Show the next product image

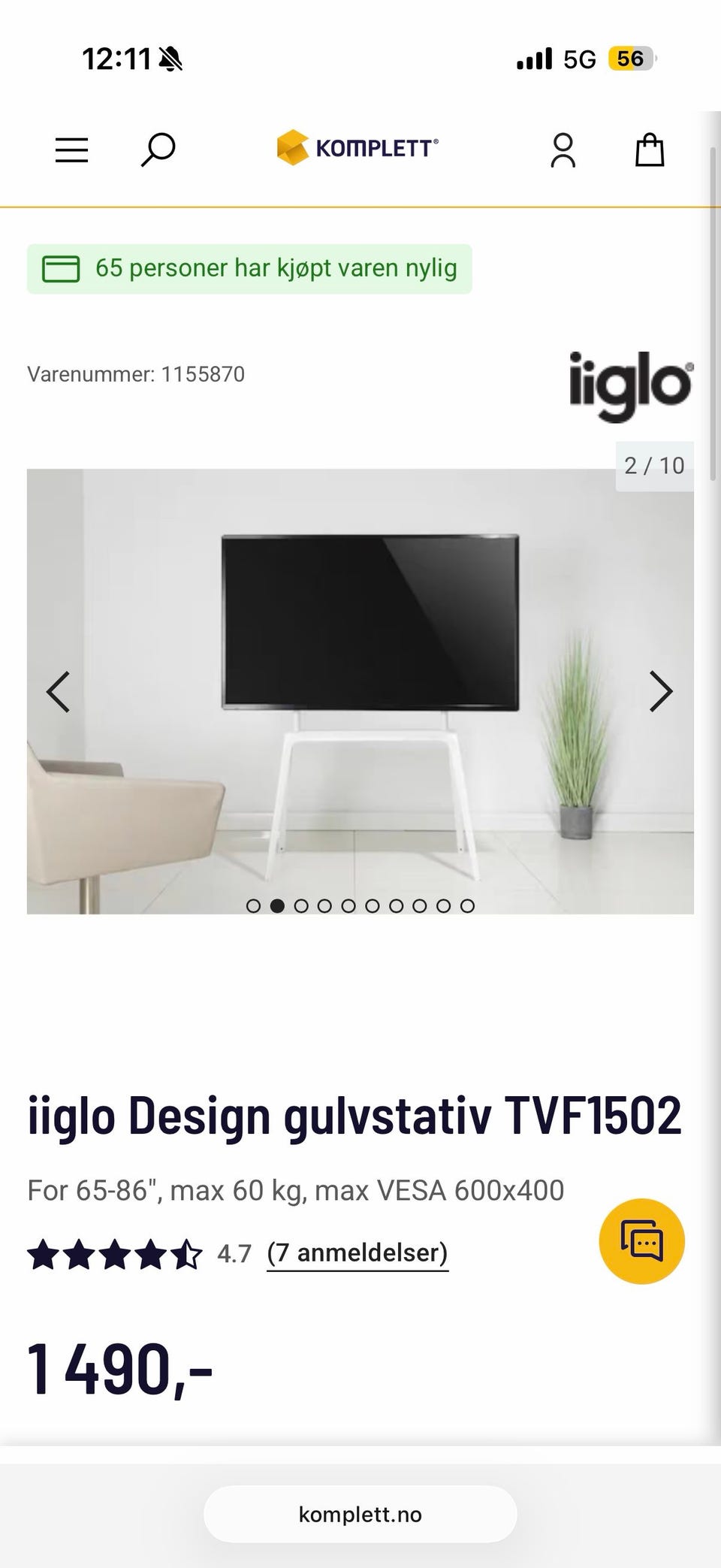click(x=660, y=691)
